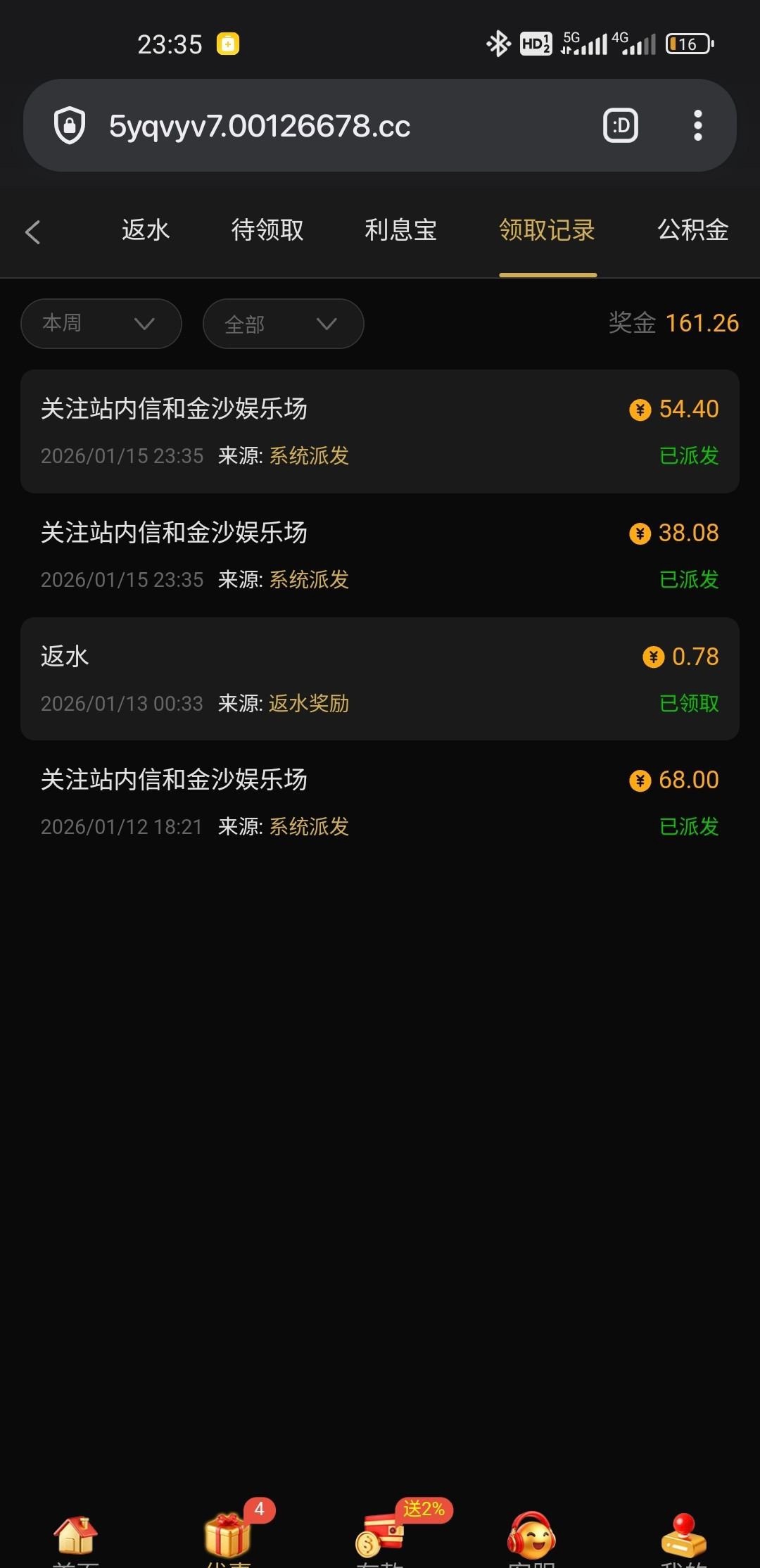This screenshot has height=1568, width=760.
Task: Go back with the left arrow
Action: pos(33,232)
